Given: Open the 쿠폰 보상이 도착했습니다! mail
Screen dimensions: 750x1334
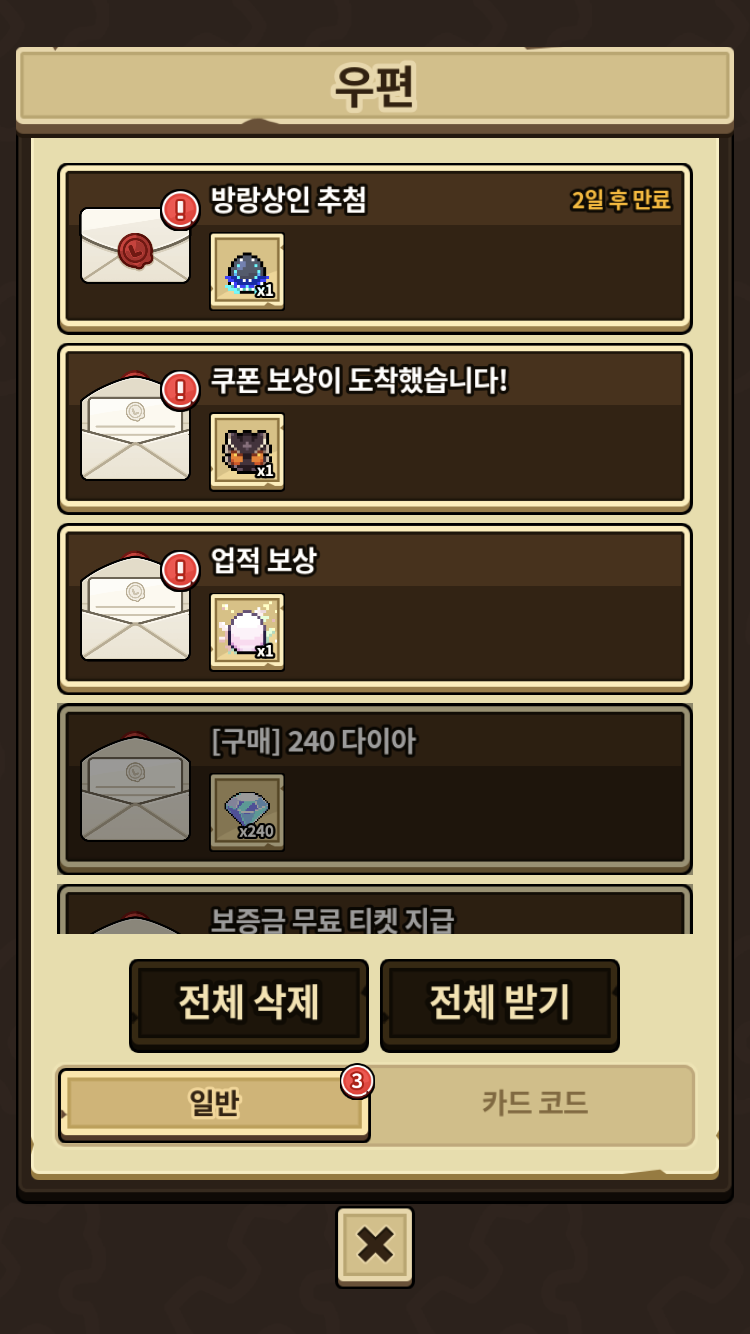Looking at the screenshot, I should pos(374,428).
